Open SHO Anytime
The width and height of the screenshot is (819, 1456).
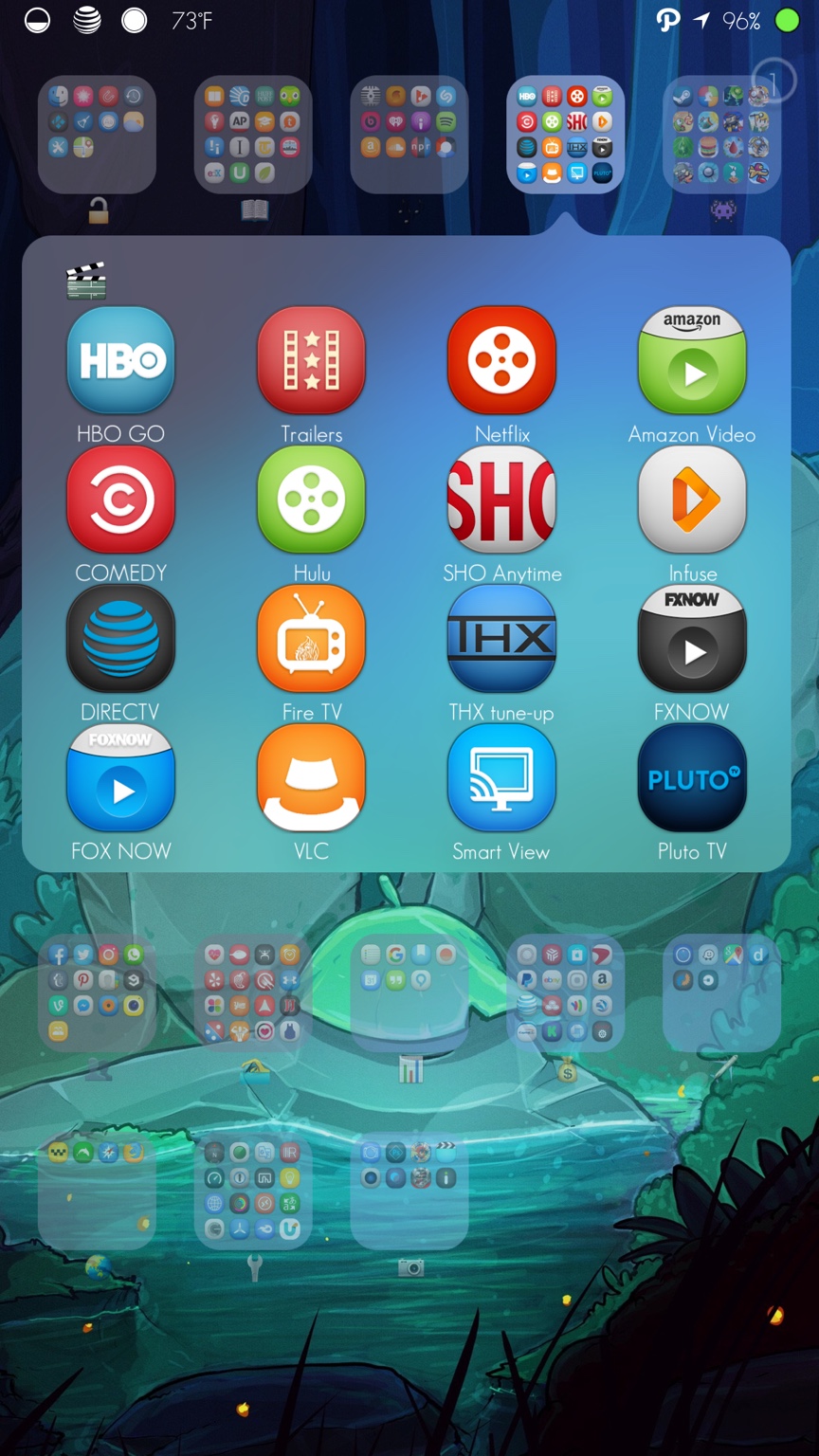501,500
